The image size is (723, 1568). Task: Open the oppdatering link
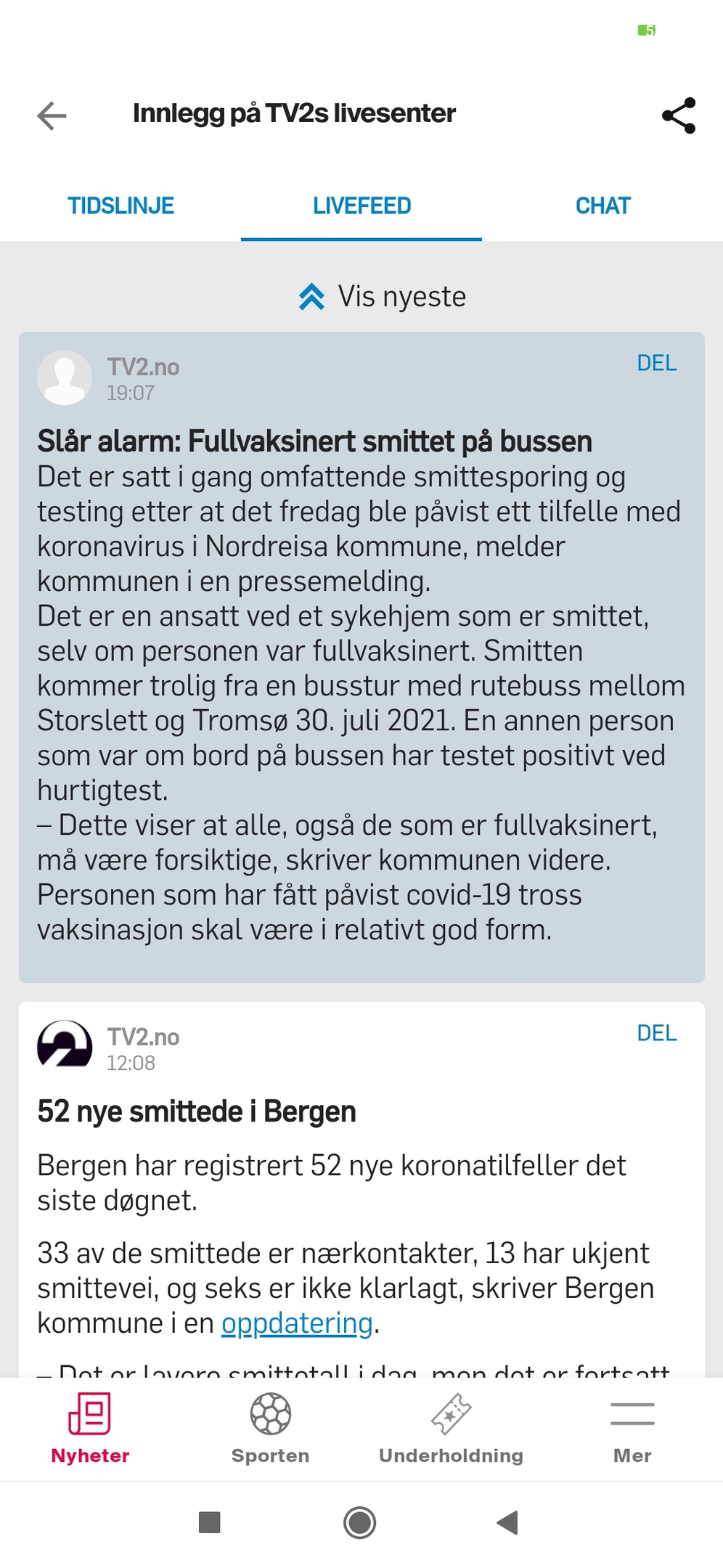[297, 1323]
